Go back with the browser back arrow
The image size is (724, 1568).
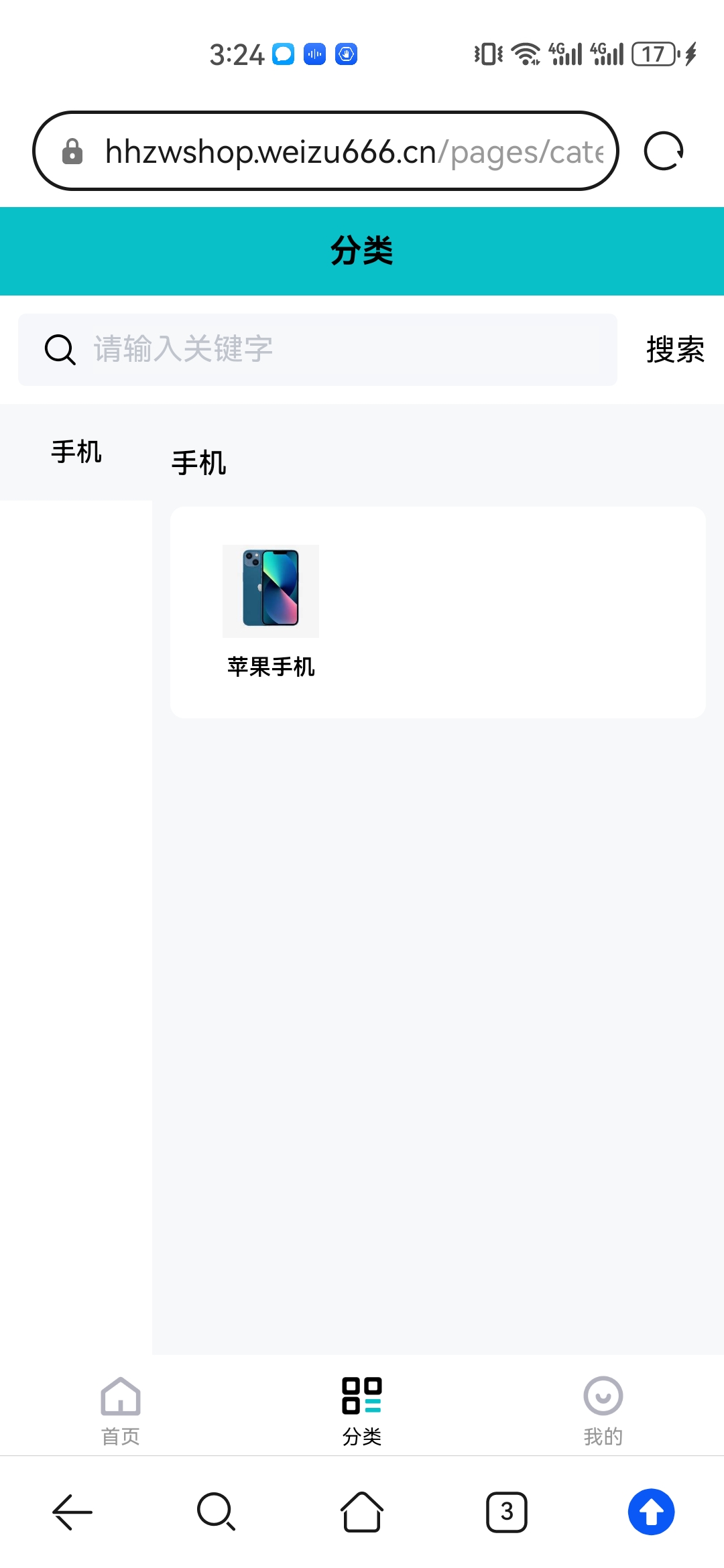pyautogui.click(x=72, y=1512)
